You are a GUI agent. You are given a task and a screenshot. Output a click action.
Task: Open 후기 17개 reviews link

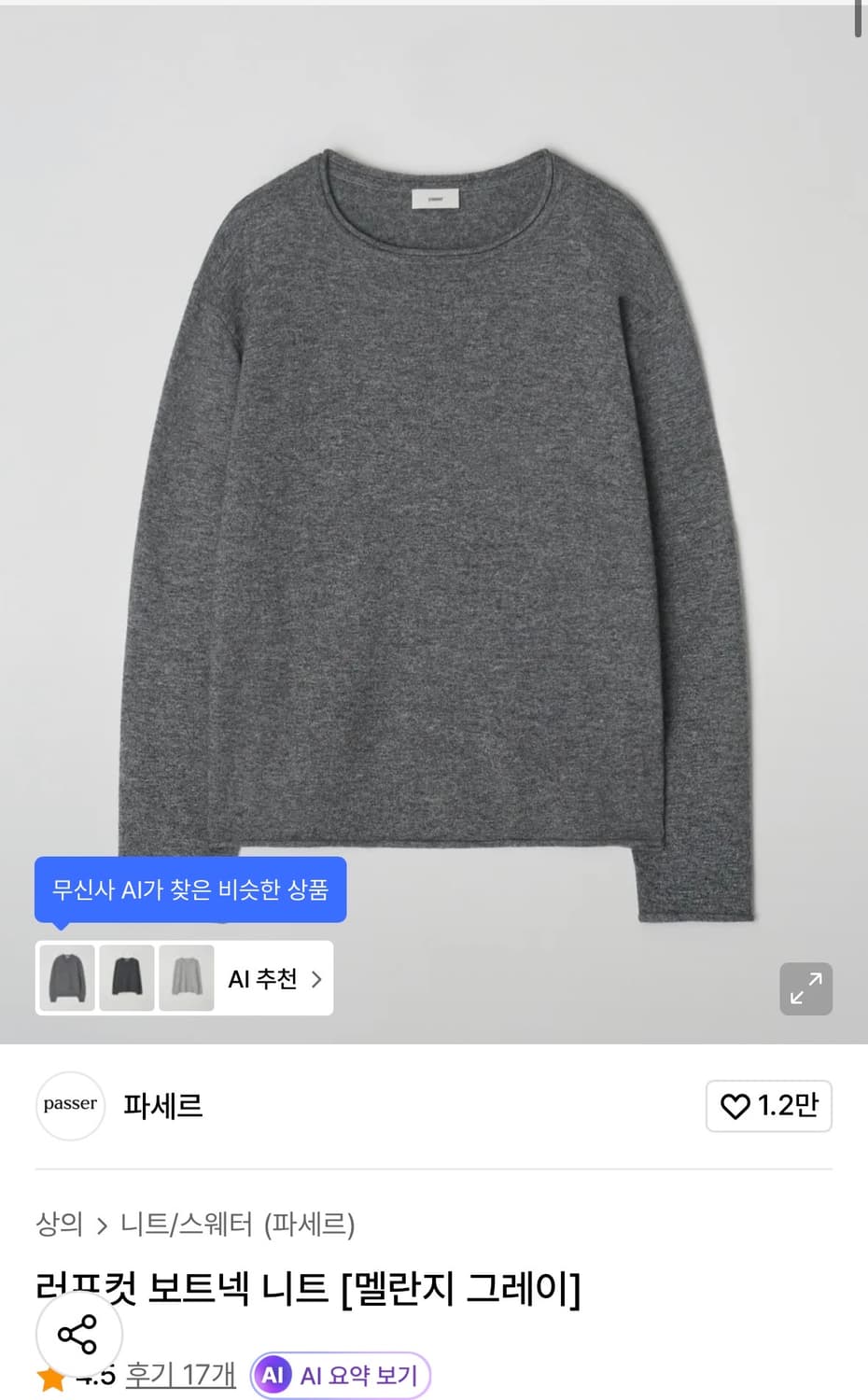pos(180,1374)
